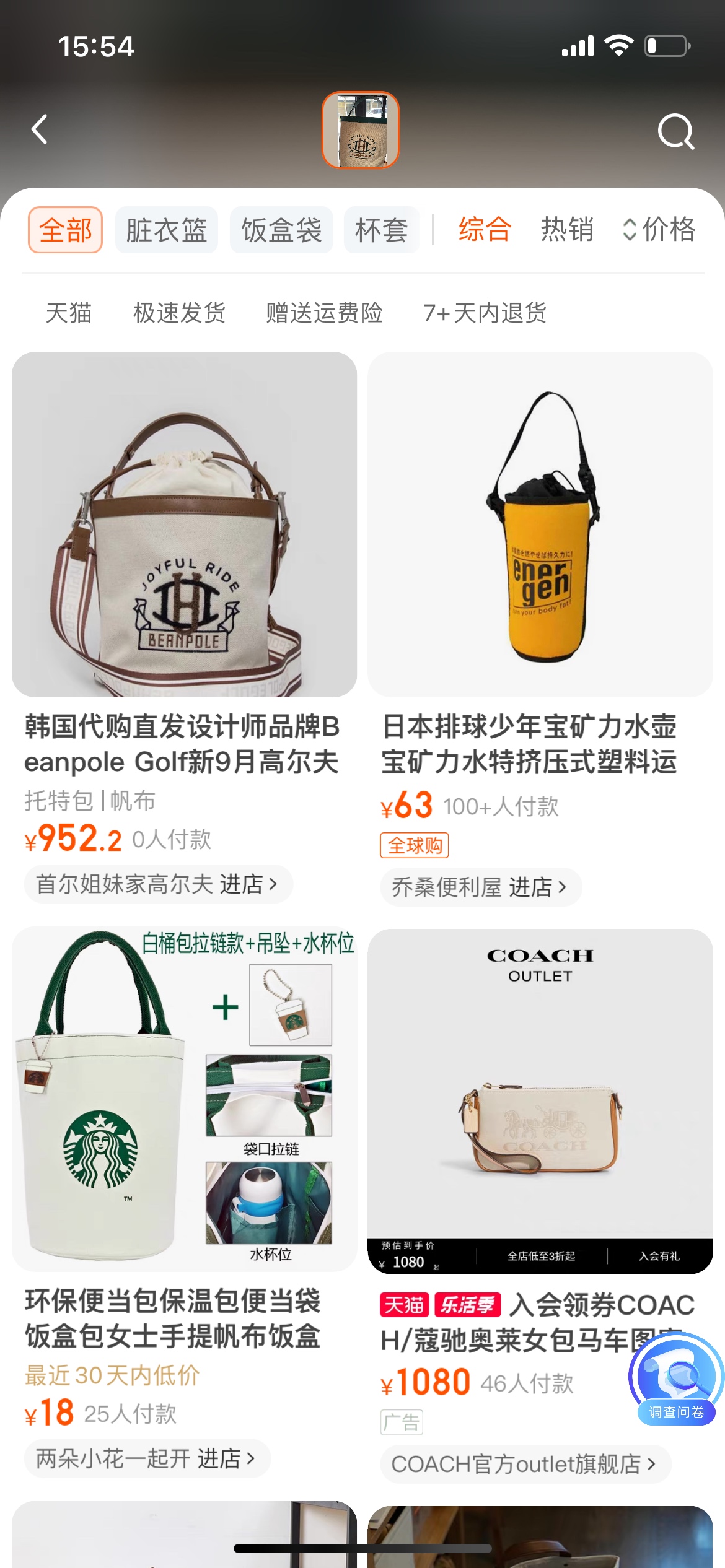Sort results by 热销

pyautogui.click(x=567, y=229)
